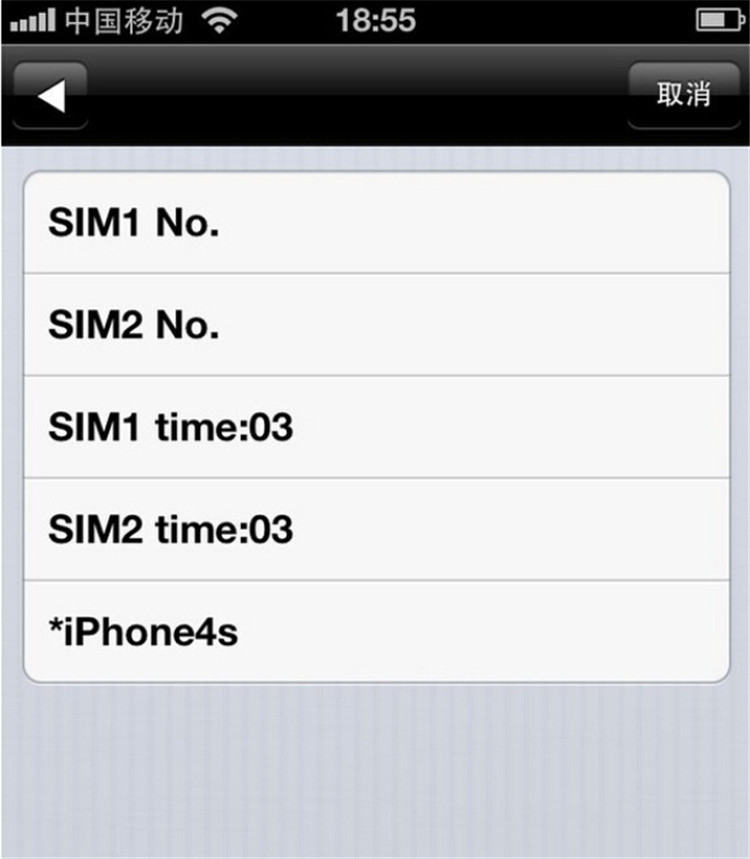
Task: Choose the *iPhone4s row
Action: [376, 632]
